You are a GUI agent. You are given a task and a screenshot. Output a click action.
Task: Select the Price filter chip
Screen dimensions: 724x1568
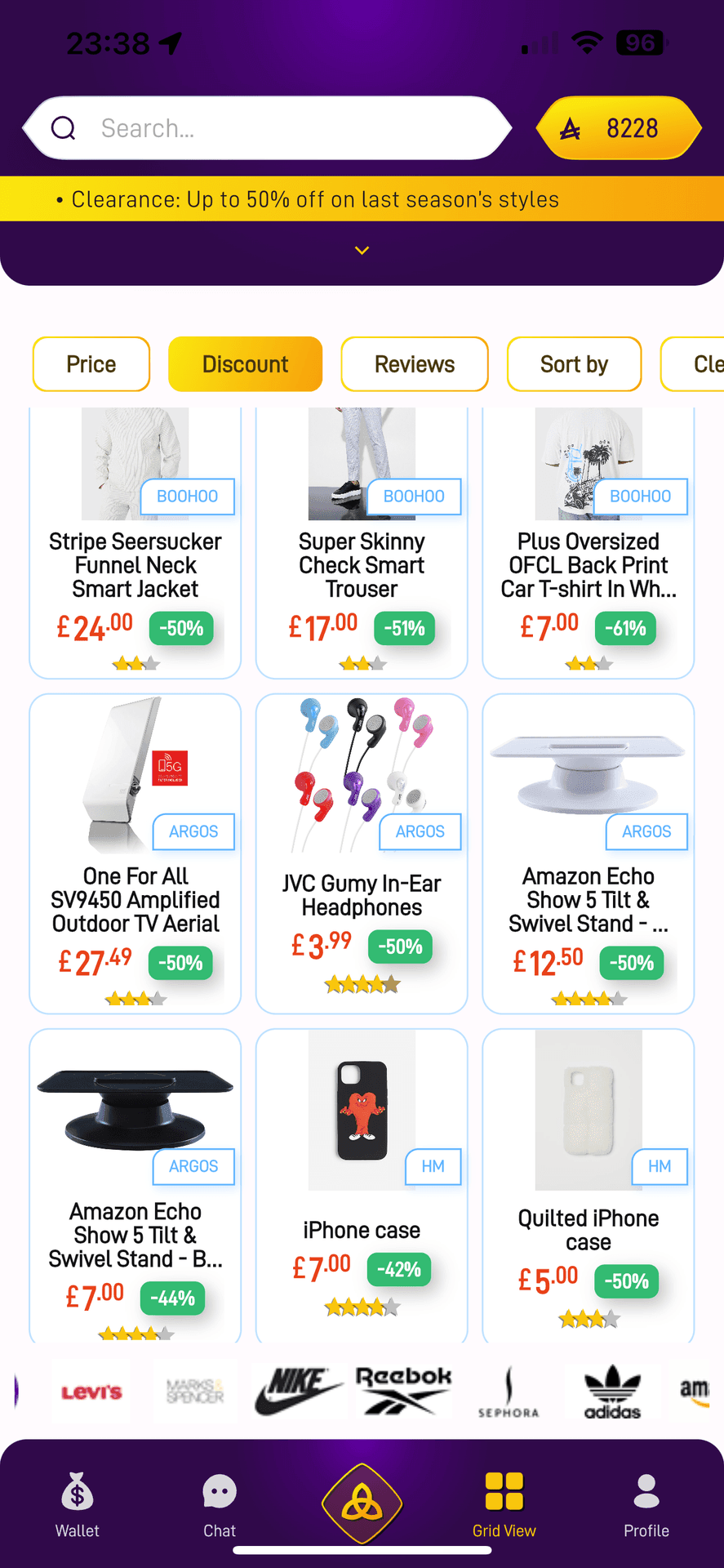91,364
